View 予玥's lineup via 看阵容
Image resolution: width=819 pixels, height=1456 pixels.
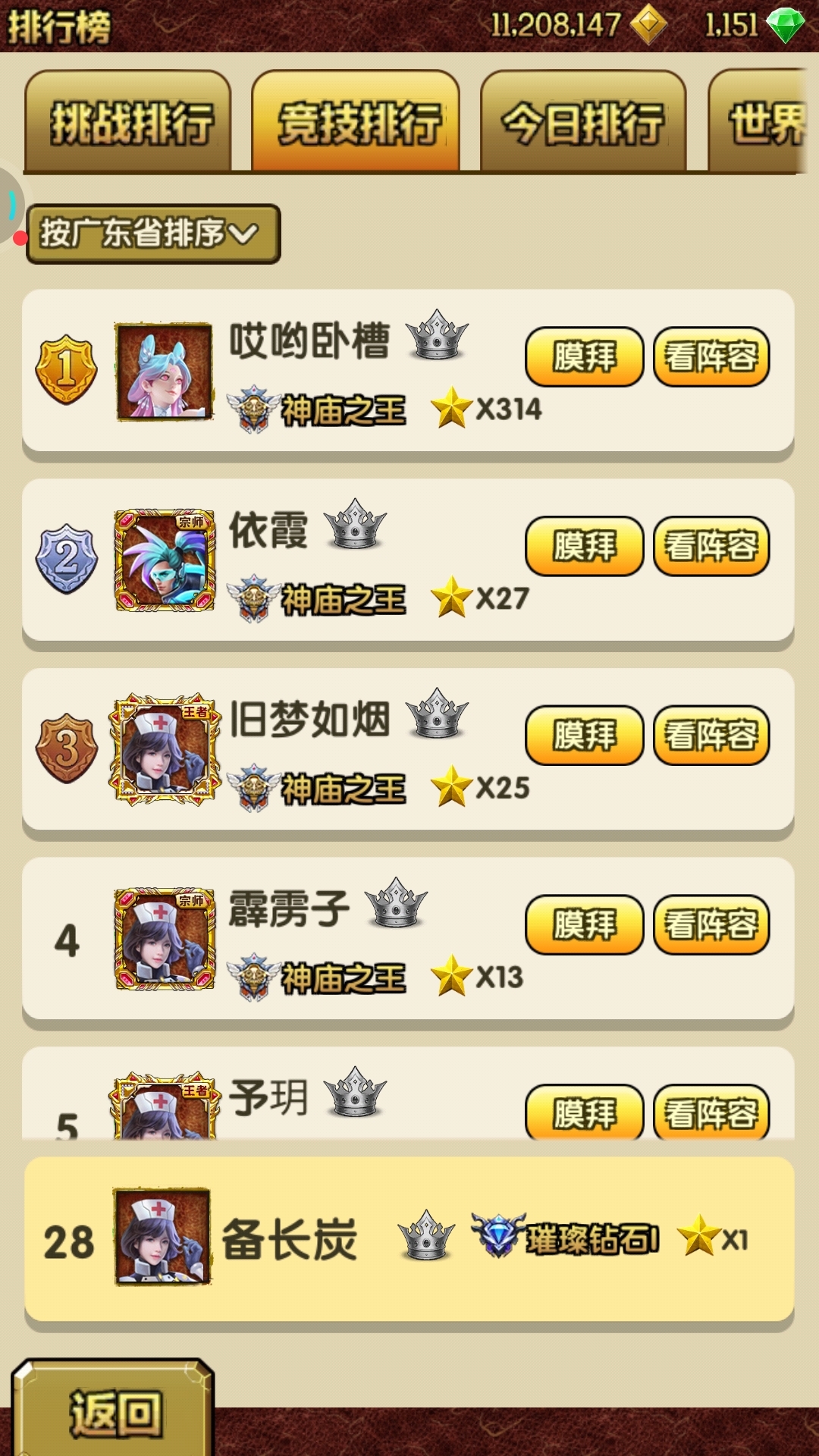pyautogui.click(x=711, y=1112)
